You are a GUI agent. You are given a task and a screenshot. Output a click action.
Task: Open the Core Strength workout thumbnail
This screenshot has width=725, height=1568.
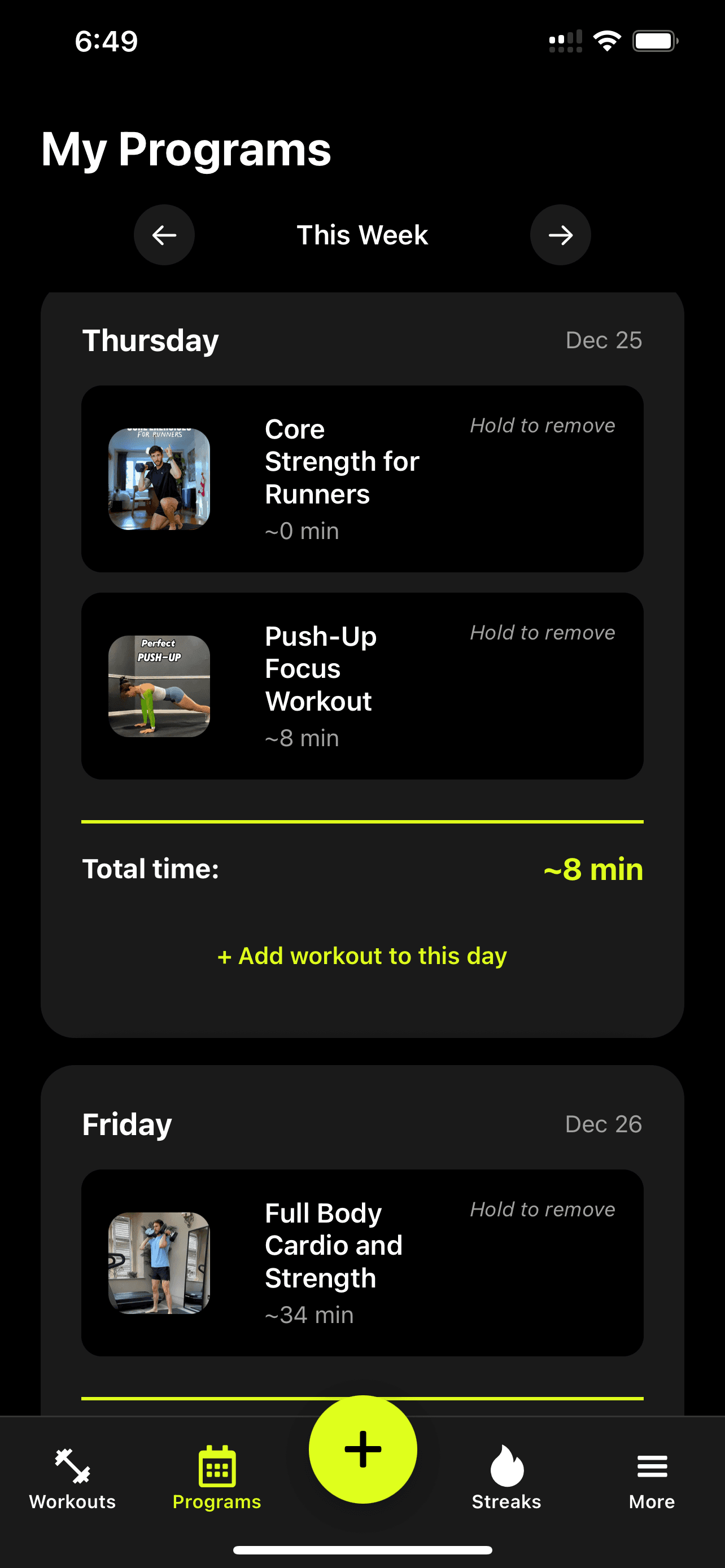point(159,480)
